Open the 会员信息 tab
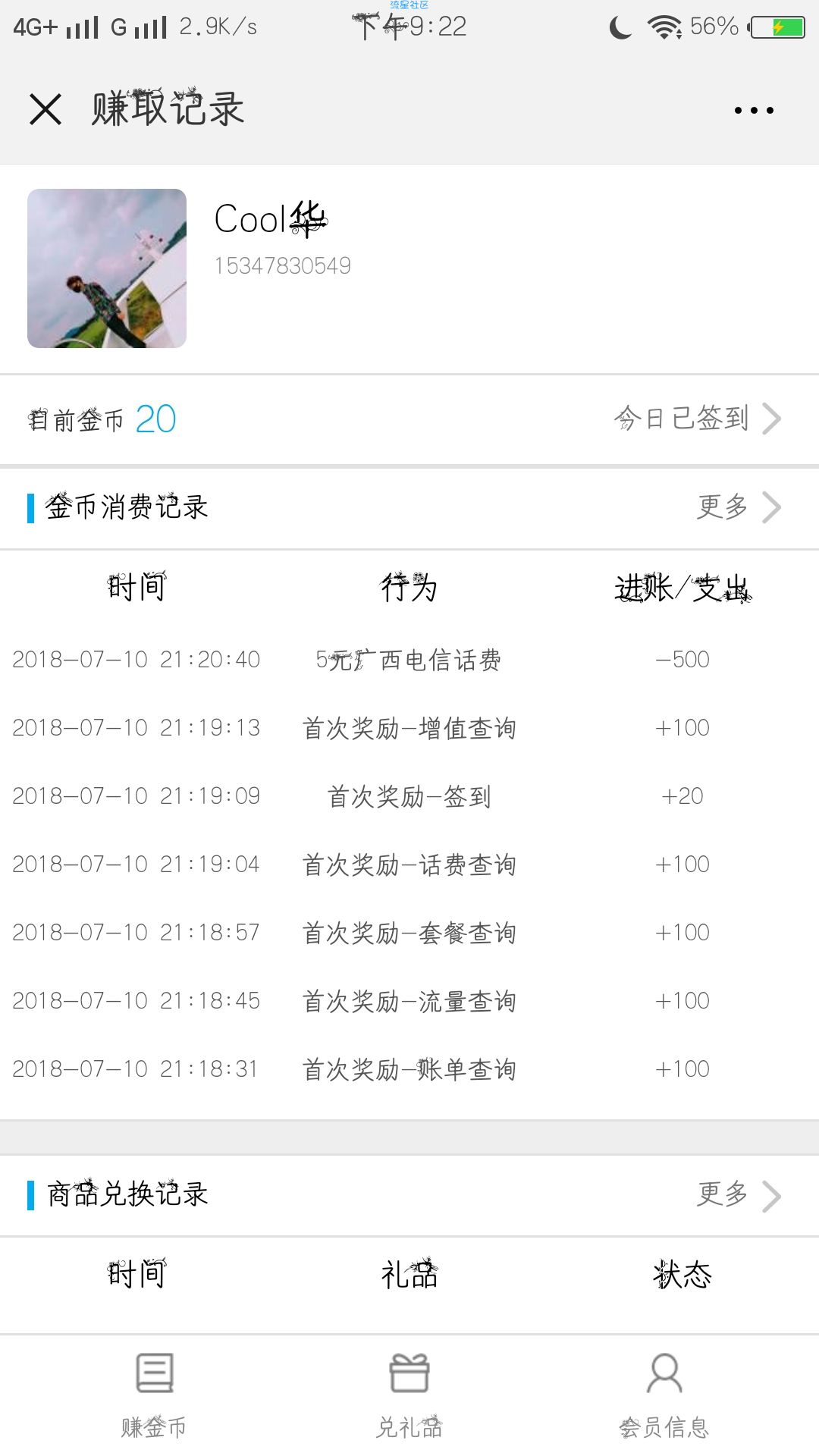 pyautogui.click(x=664, y=1395)
